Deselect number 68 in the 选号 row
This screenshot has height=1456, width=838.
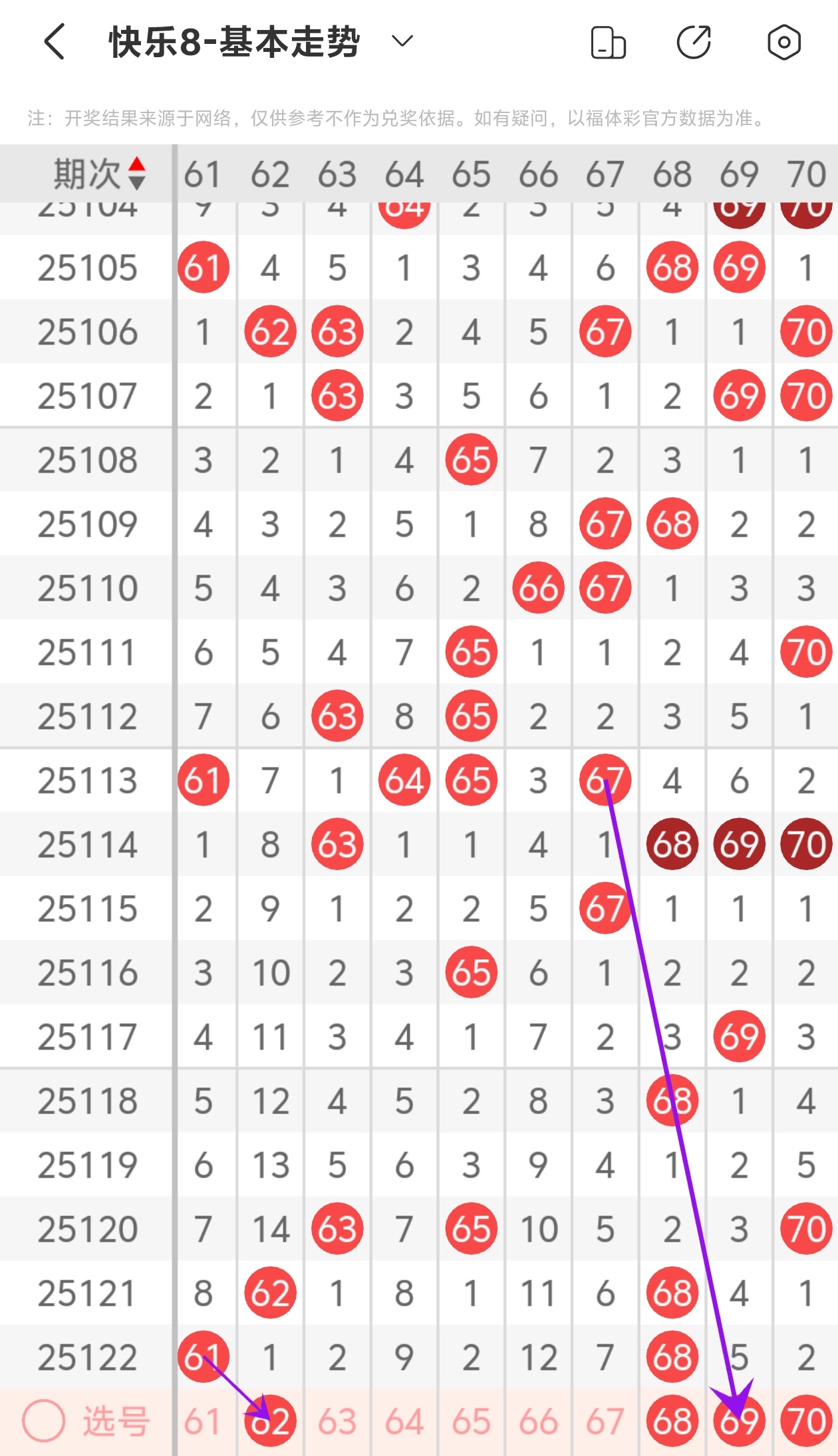pyautogui.click(x=672, y=1422)
